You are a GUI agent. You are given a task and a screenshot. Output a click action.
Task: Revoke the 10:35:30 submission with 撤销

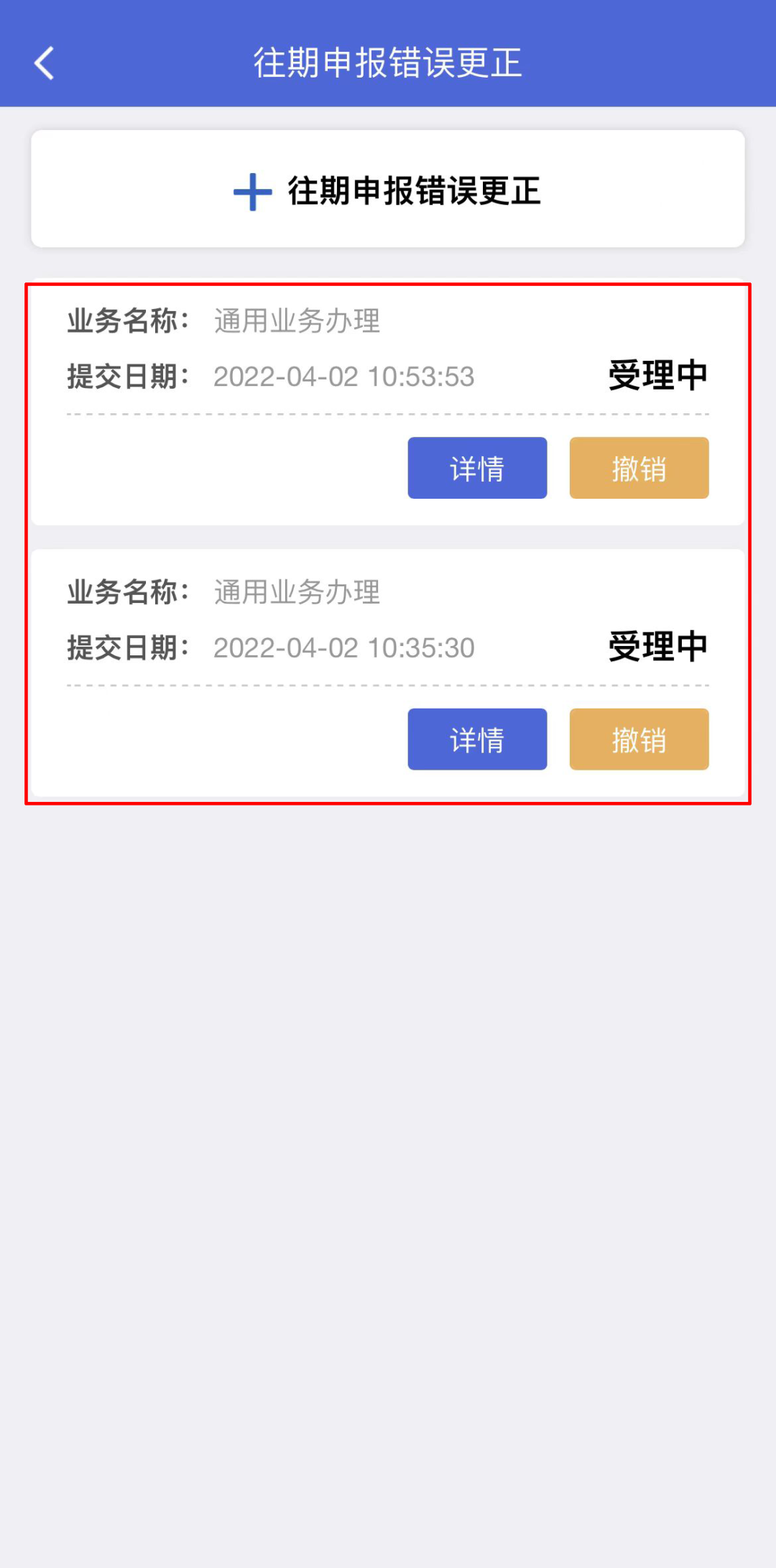pos(639,739)
